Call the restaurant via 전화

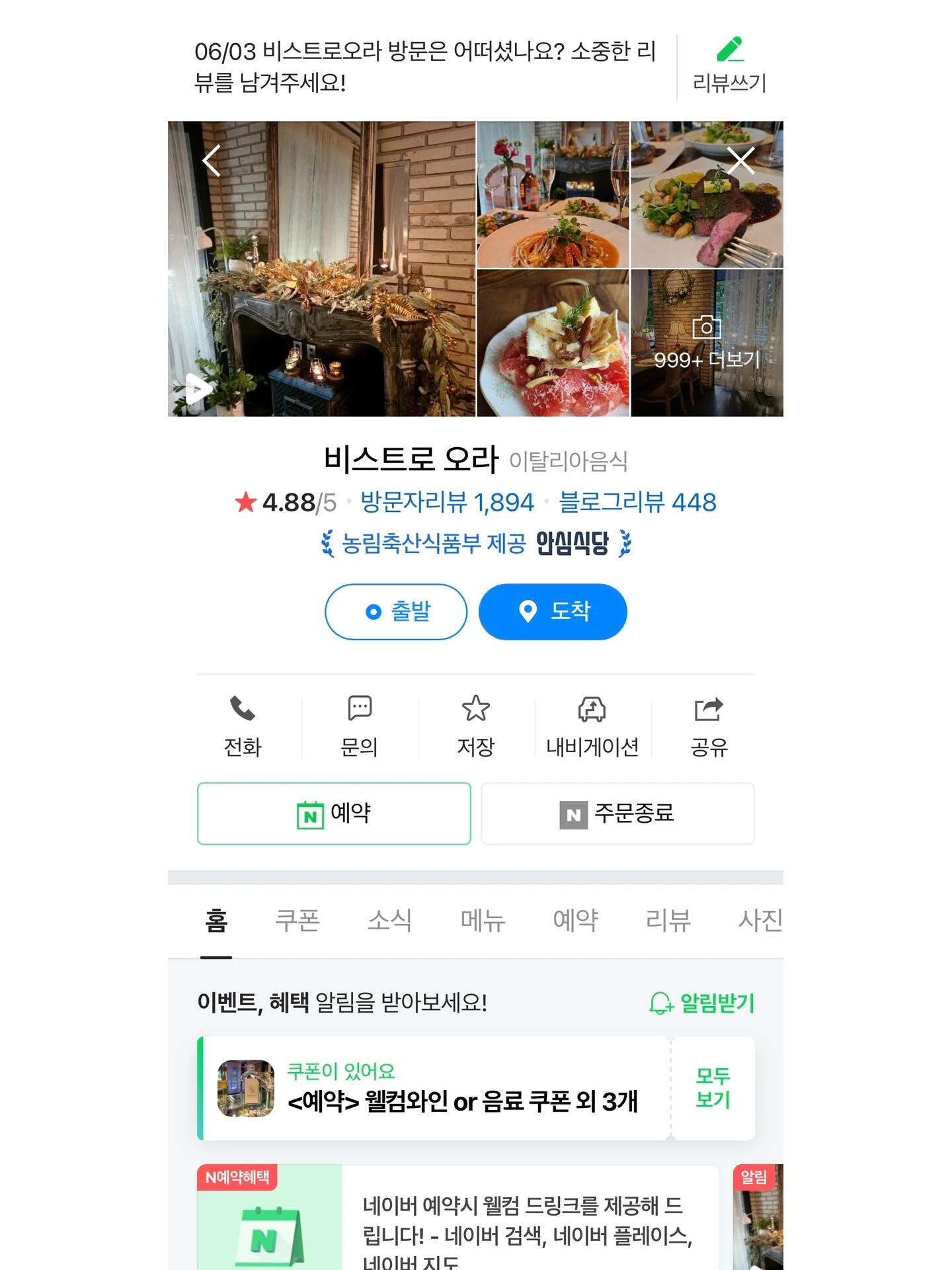[x=243, y=726]
